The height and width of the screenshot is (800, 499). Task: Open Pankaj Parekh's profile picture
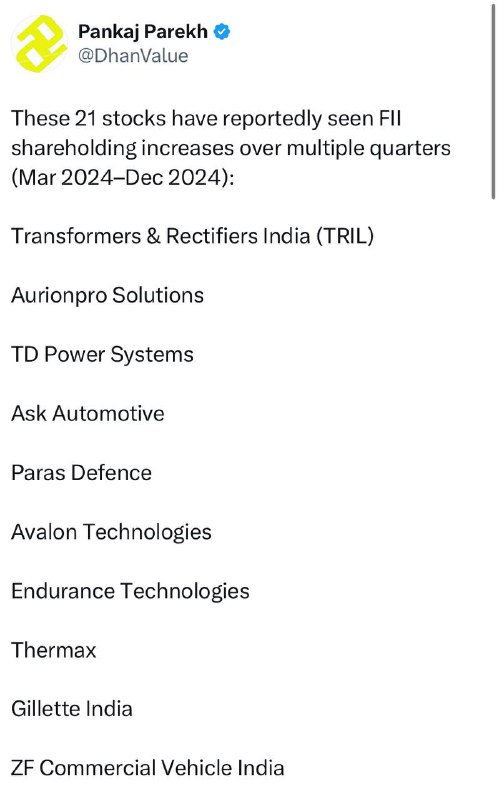coord(40,43)
